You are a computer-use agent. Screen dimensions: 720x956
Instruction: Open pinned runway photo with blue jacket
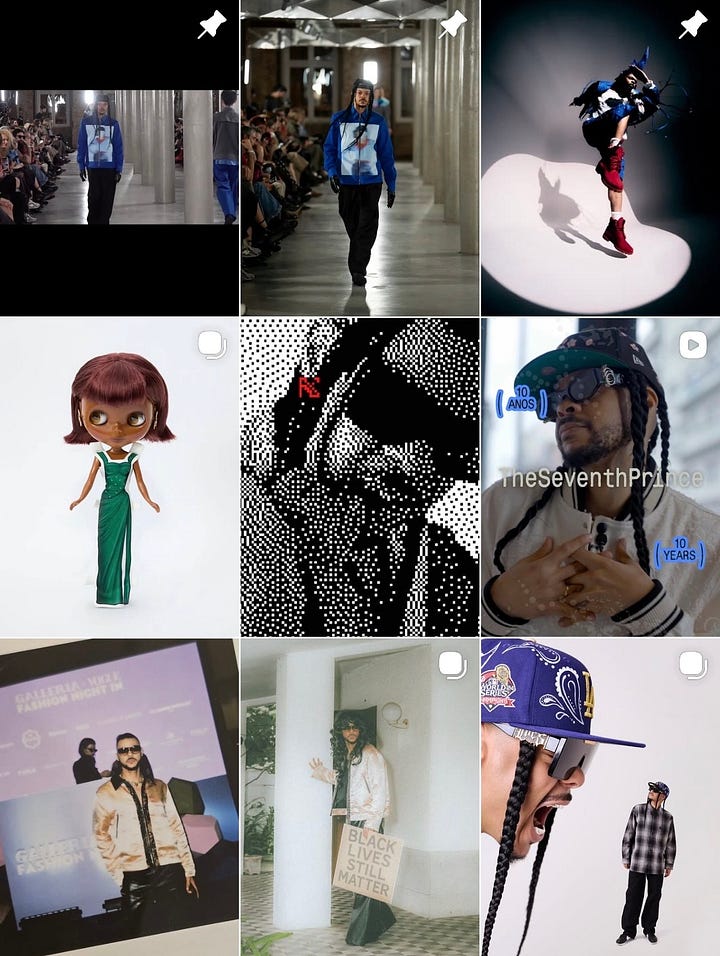[x=360, y=157]
